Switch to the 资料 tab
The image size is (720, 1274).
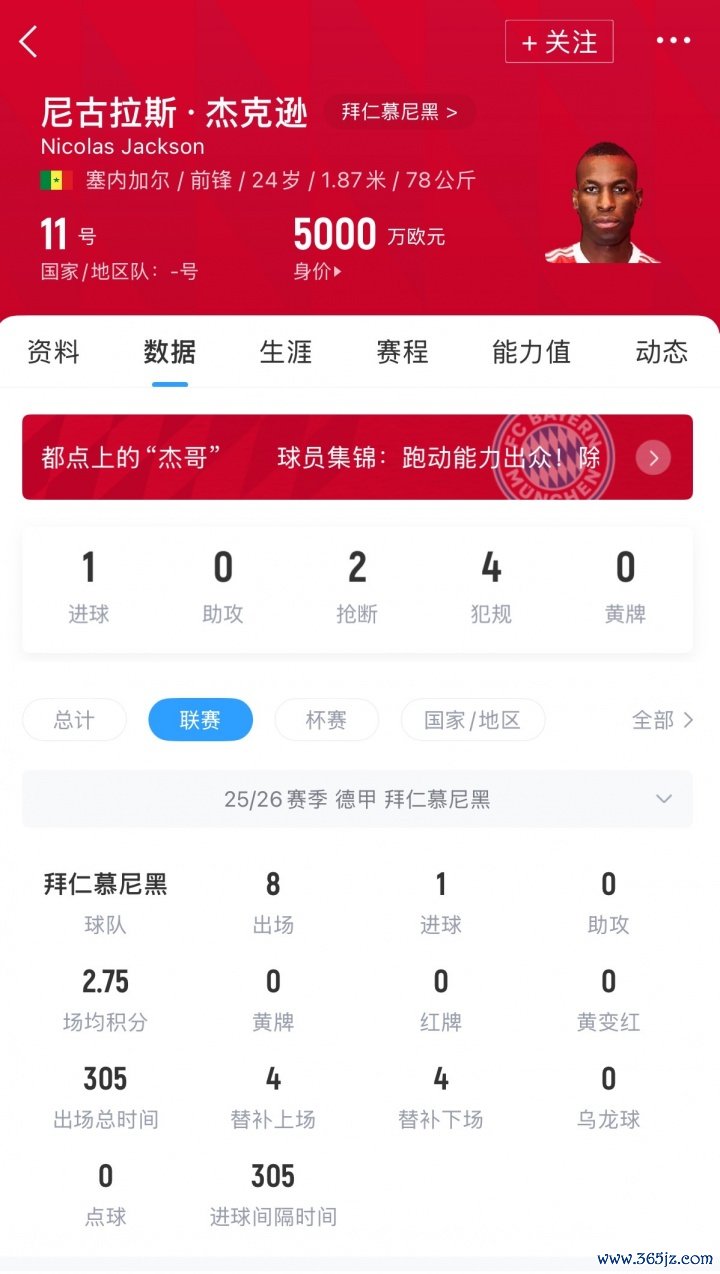click(x=53, y=352)
